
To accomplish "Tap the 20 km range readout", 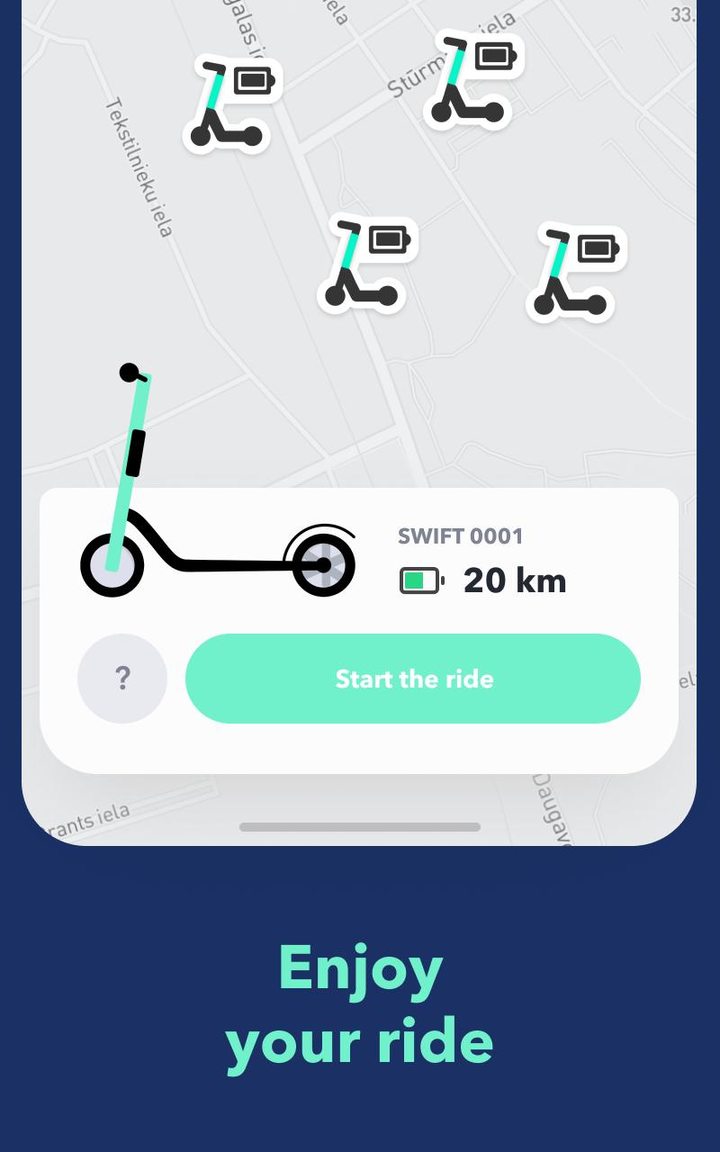I will coord(513,579).
